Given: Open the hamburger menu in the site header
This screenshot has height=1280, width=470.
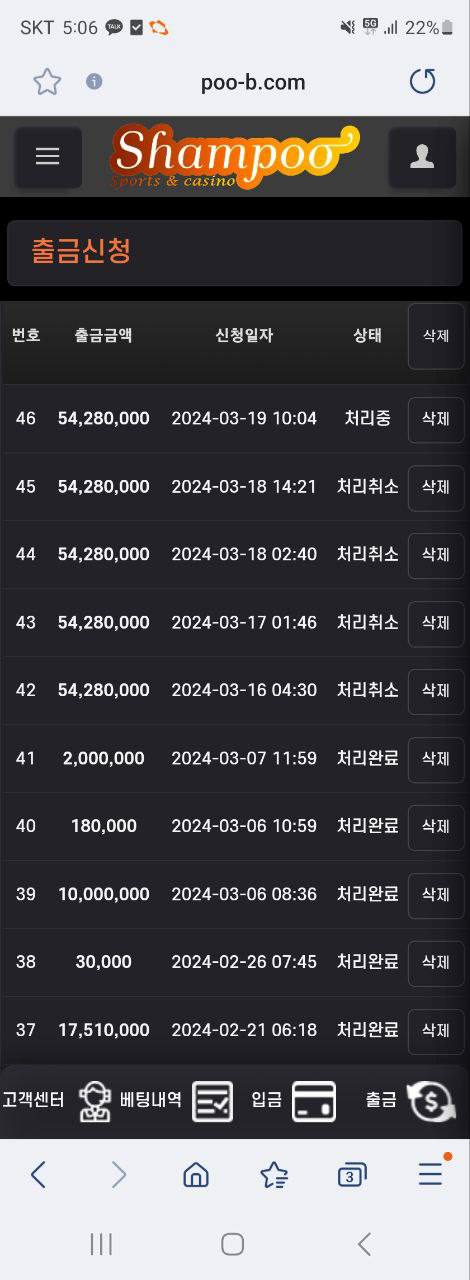Looking at the screenshot, I should [48, 157].
